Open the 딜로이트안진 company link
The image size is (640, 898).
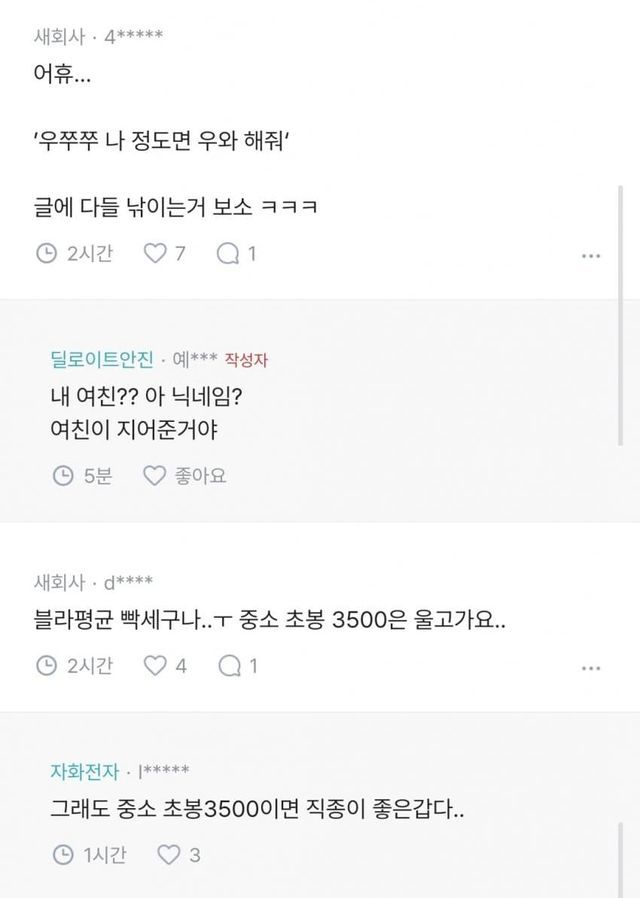click(x=102, y=360)
